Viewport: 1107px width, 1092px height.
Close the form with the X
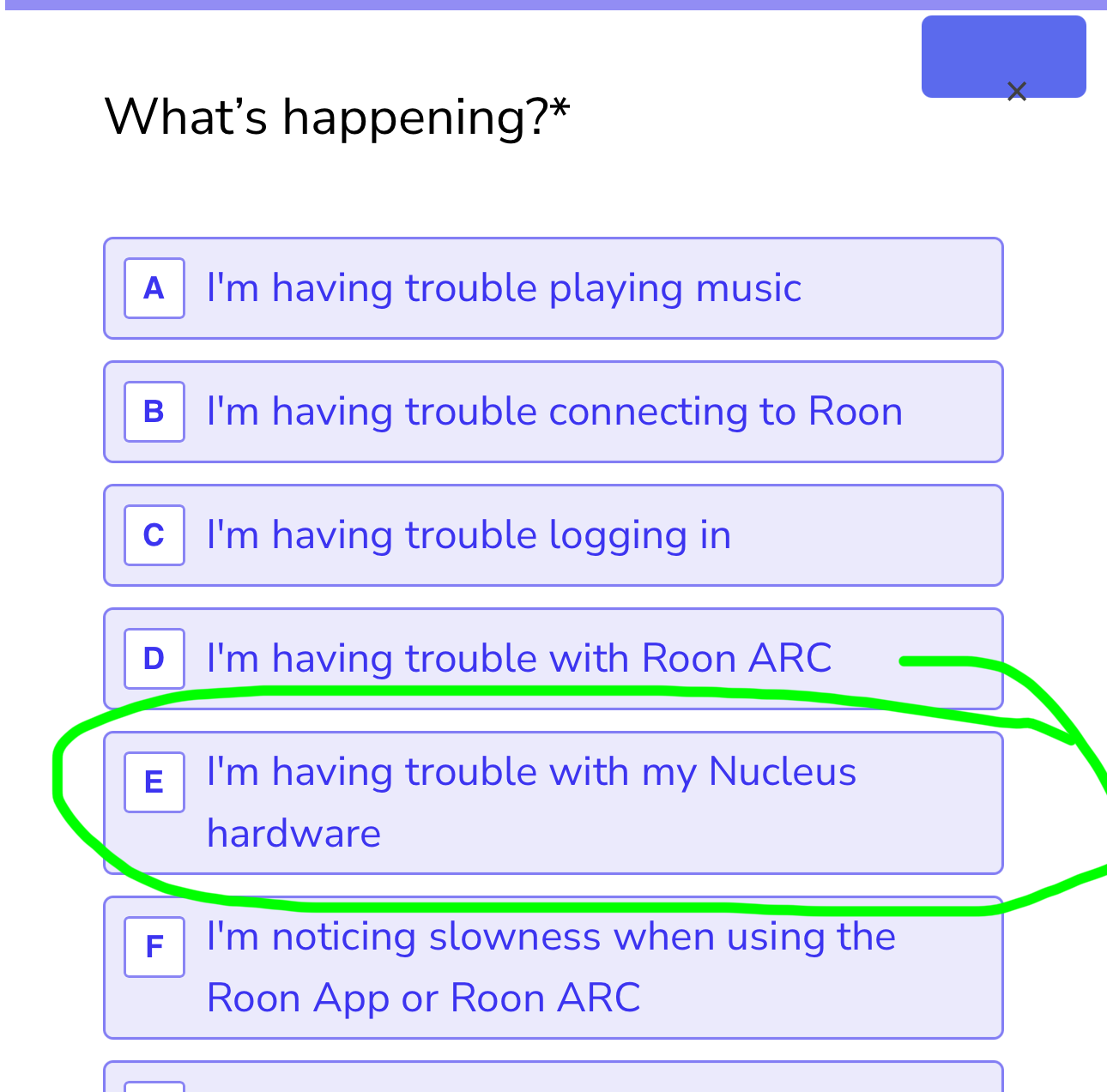[x=1016, y=91]
